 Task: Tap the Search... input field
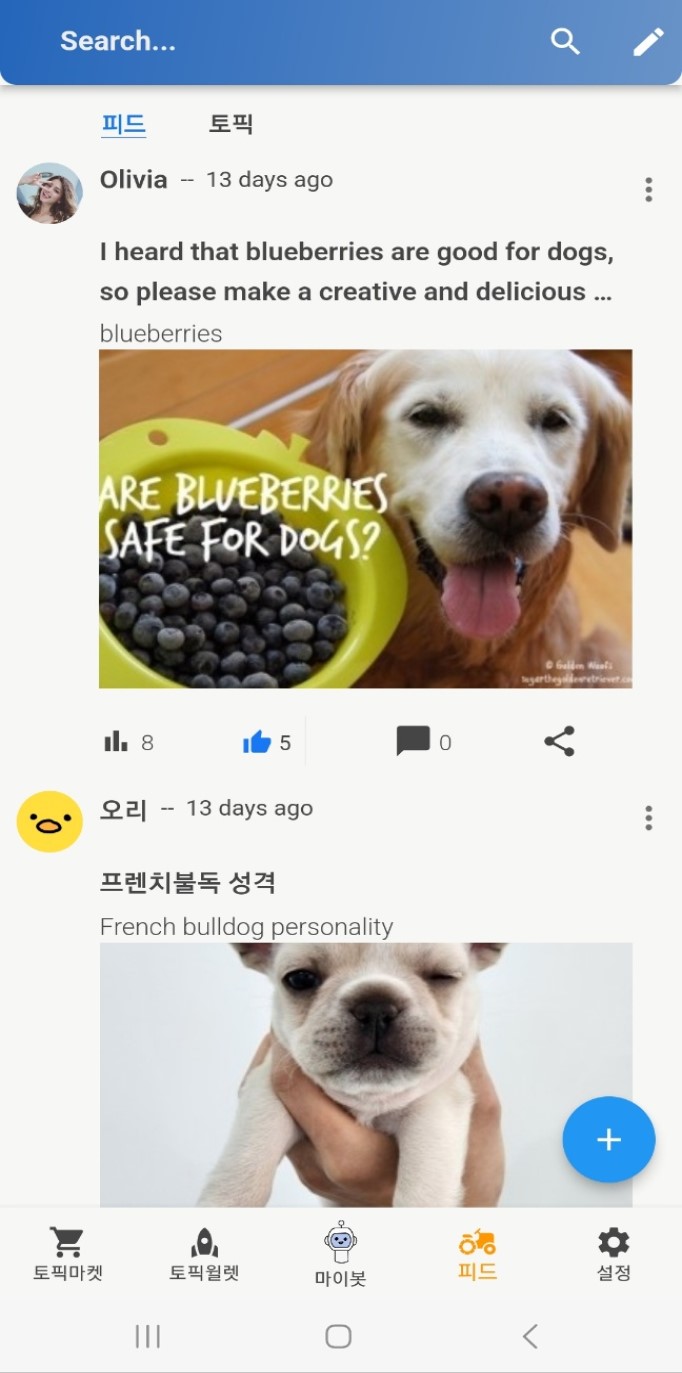click(x=250, y=41)
